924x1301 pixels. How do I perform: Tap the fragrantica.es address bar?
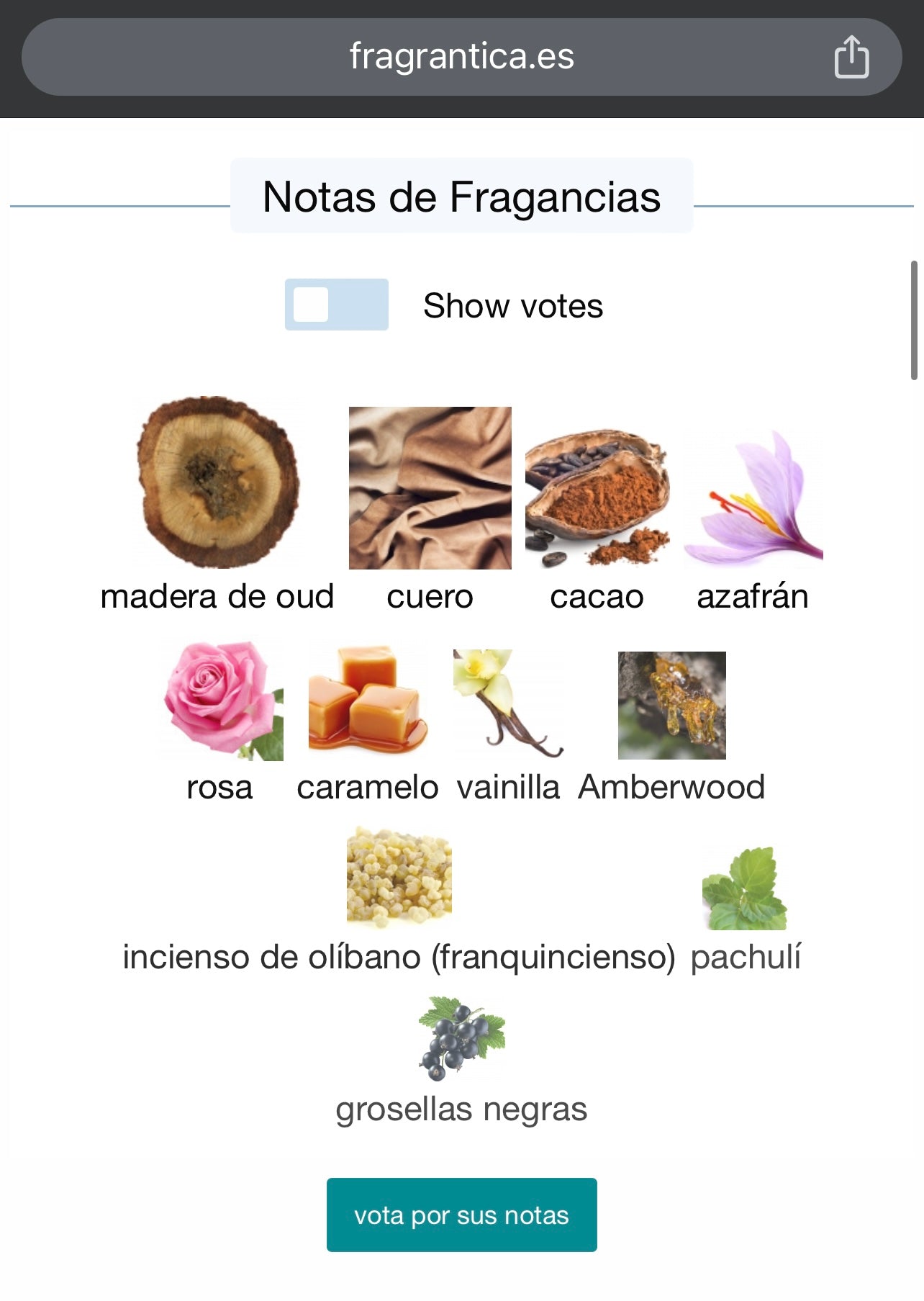[461, 57]
